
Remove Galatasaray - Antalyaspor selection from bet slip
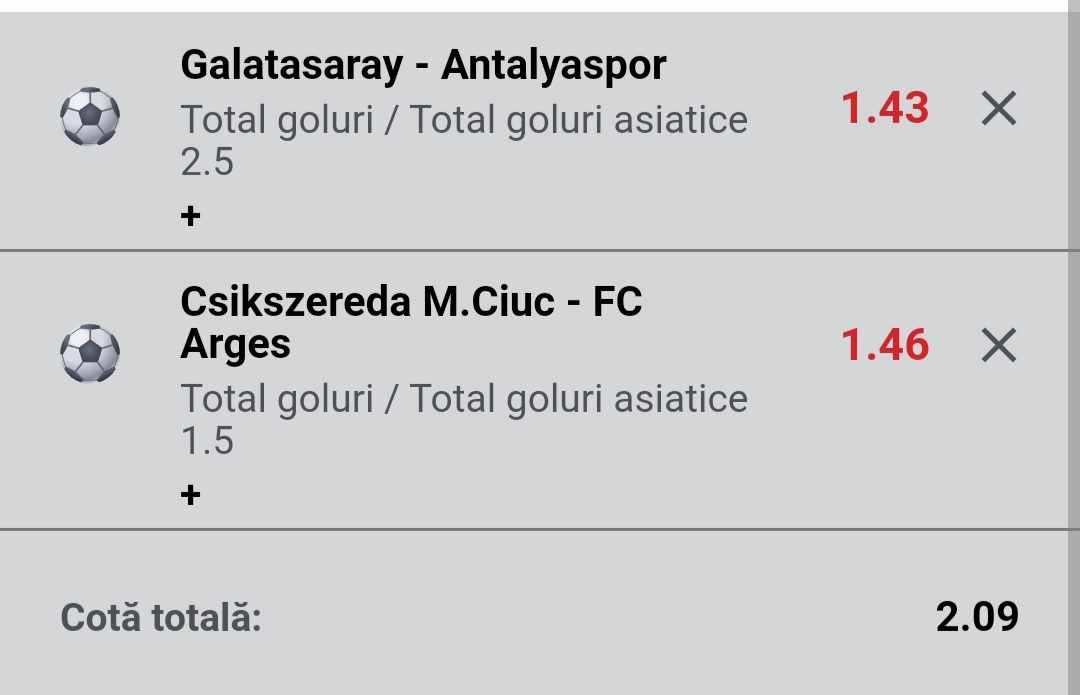click(998, 108)
